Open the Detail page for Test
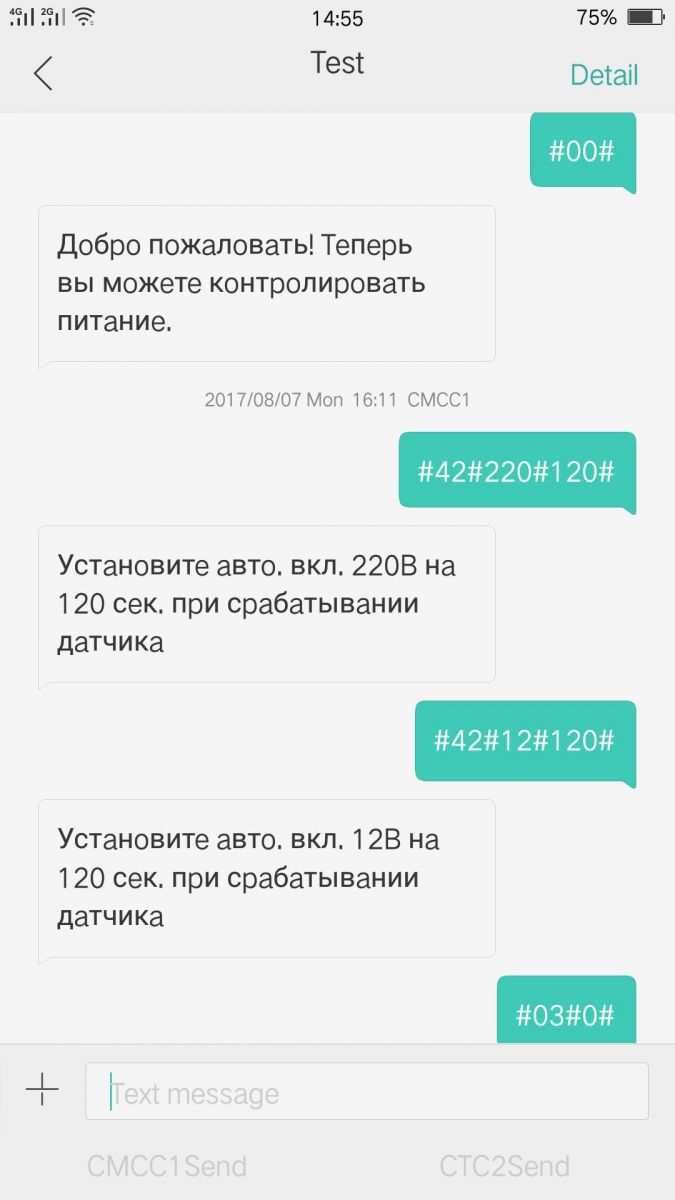This screenshot has height=1200, width=675. pos(603,75)
